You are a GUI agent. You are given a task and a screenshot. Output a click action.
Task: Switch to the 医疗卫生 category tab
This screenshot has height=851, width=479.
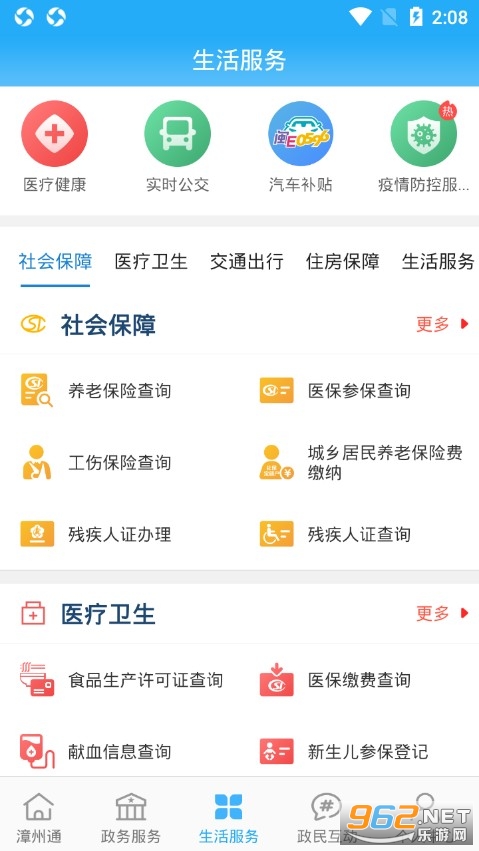pos(151,262)
